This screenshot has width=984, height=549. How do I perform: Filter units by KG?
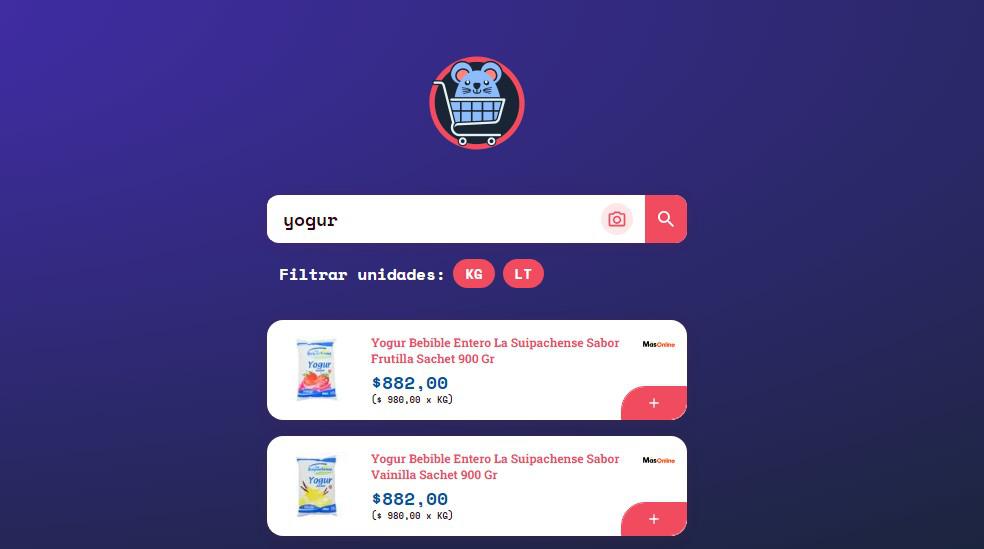point(474,274)
